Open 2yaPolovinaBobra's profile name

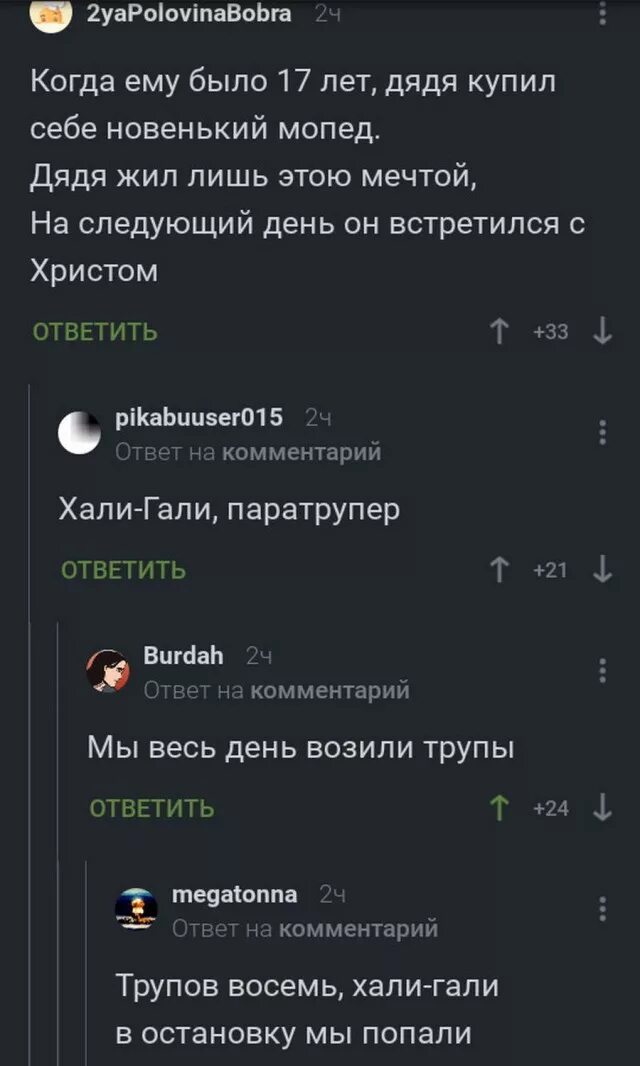tap(189, 14)
